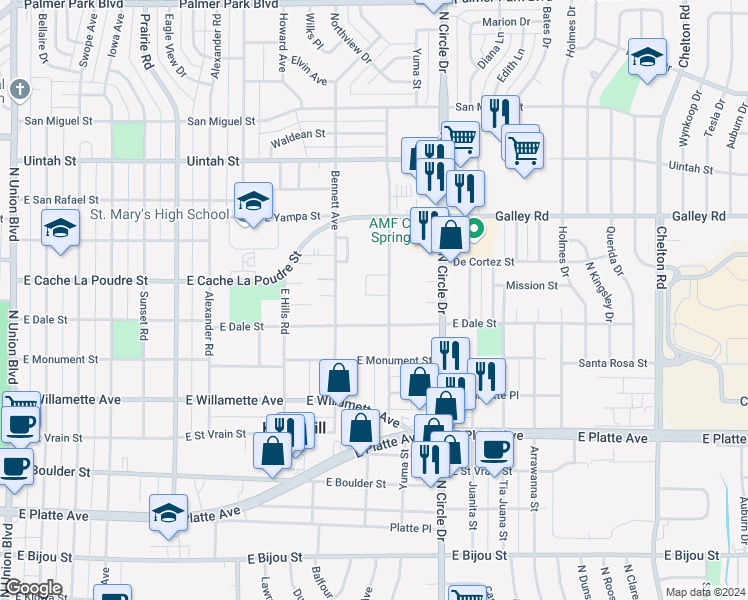Tap the school marker at St. Mary's High School
Image resolution: width=748 pixels, height=600 pixels.
coord(253,202)
